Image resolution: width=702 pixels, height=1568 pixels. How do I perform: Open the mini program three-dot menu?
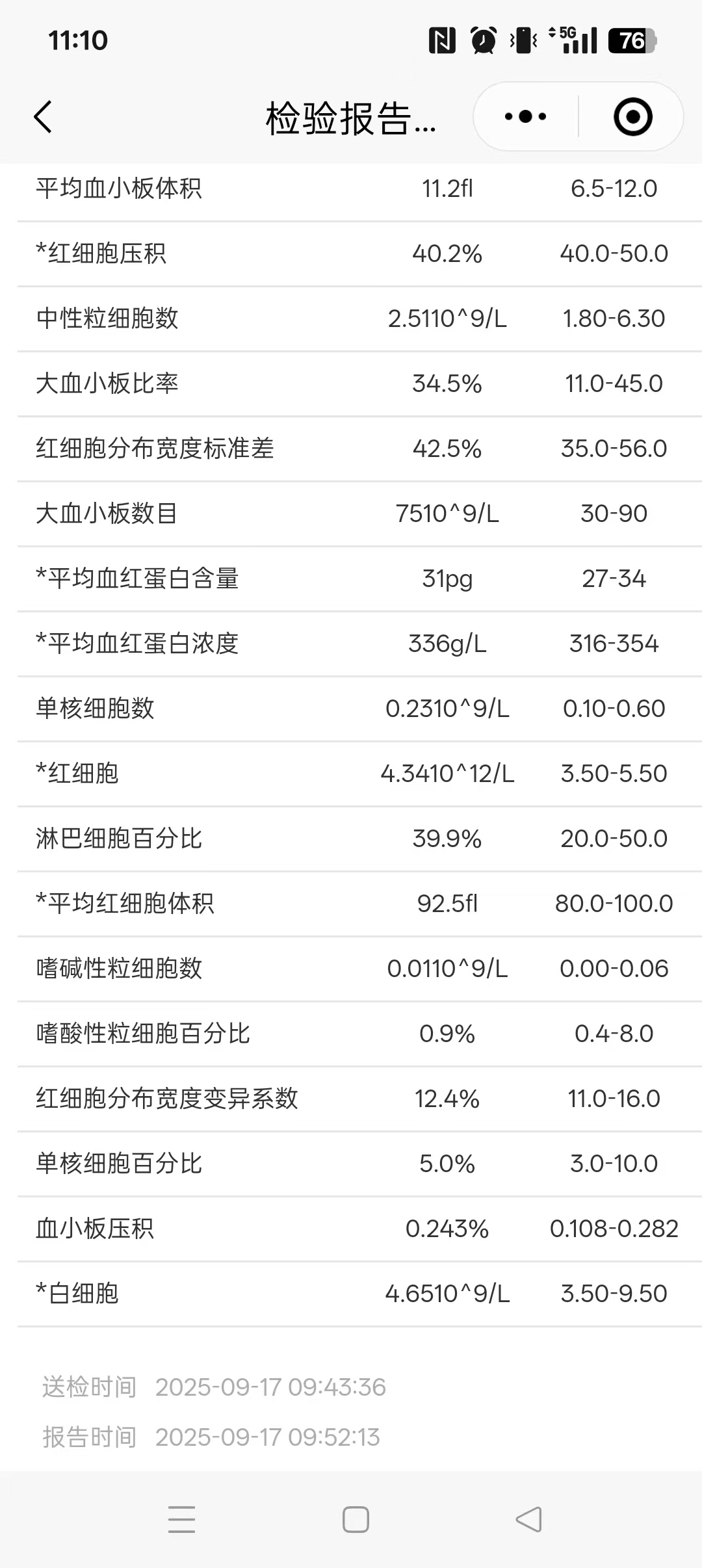[526, 117]
